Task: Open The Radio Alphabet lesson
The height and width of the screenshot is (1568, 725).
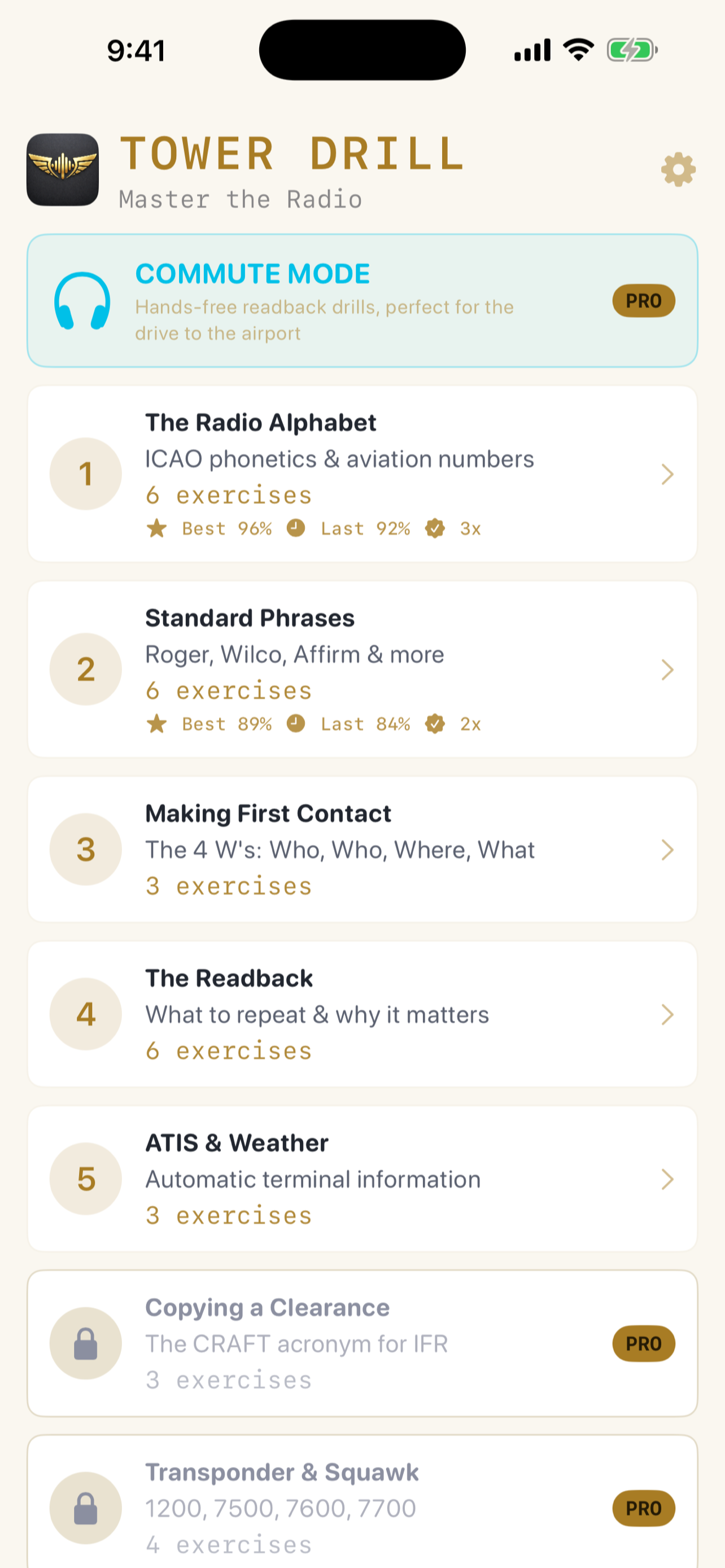Action: click(362, 474)
